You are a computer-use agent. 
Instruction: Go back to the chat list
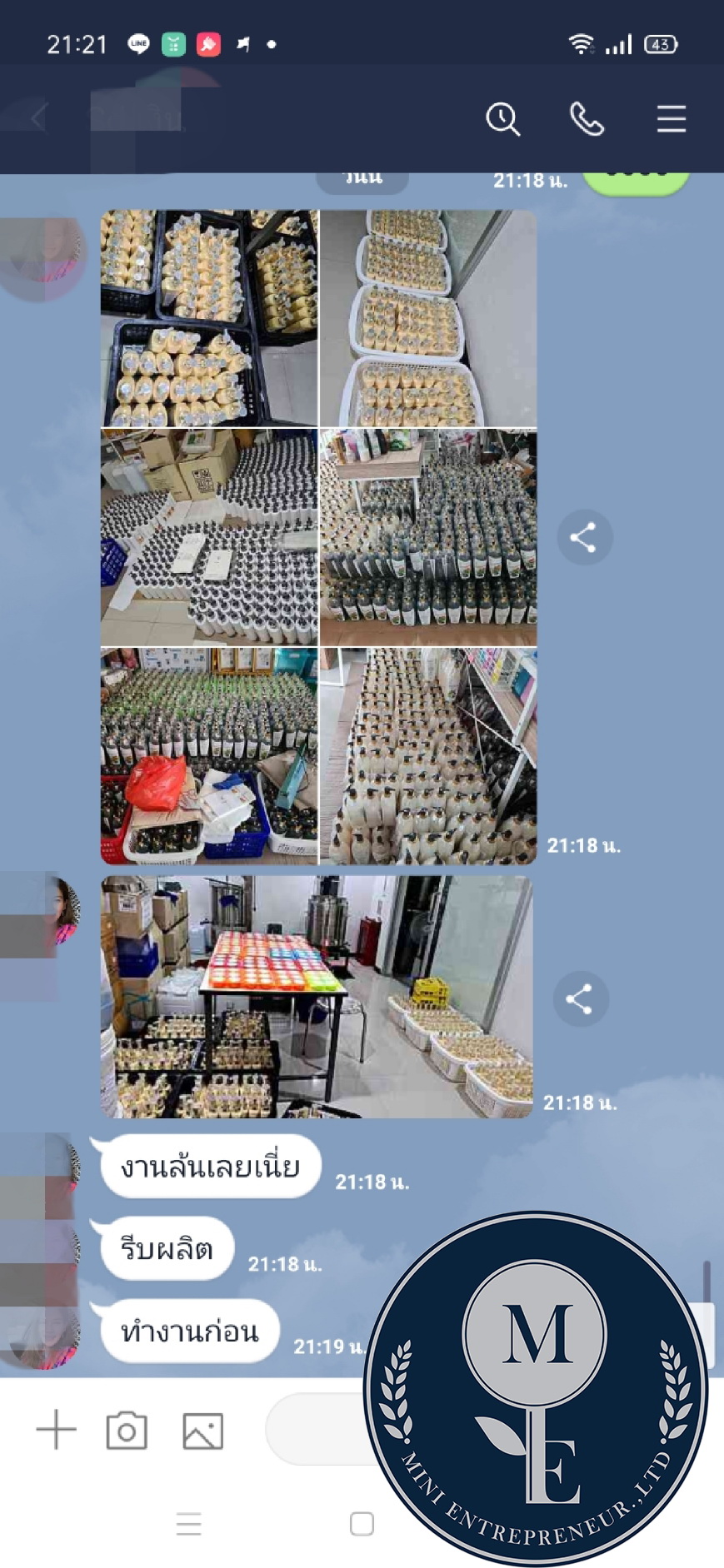pyautogui.click(x=38, y=117)
